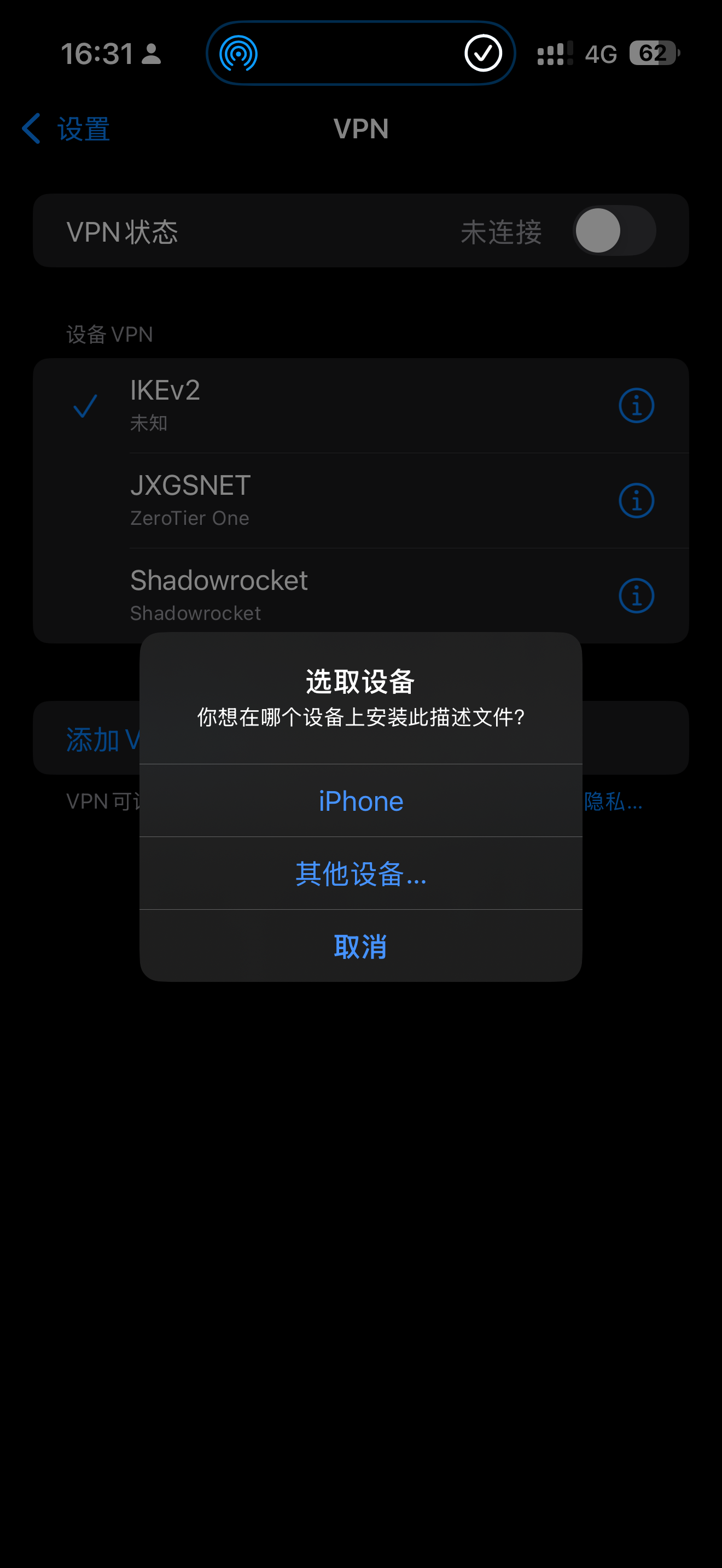Select 其他设备… option in dialog
The width and height of the screenshot is (722, 1568).
point(360,874)
